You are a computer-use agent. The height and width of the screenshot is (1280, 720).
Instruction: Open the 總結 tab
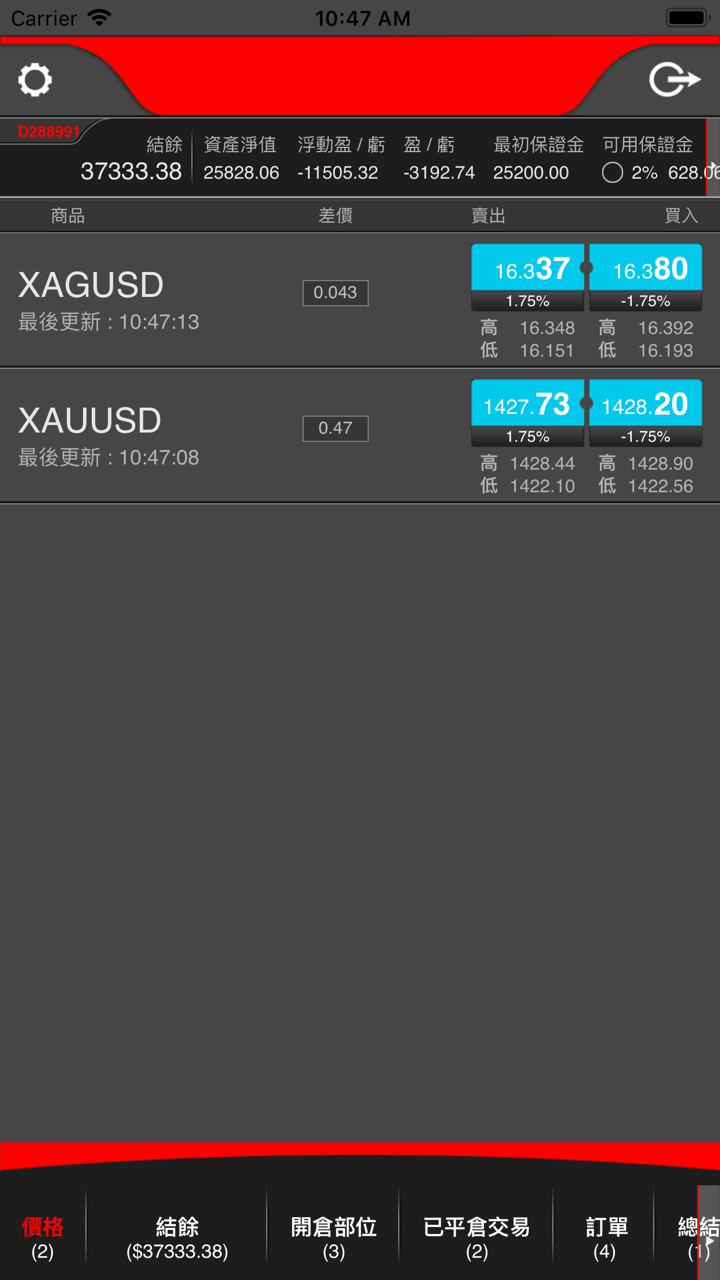point(690,1238)
